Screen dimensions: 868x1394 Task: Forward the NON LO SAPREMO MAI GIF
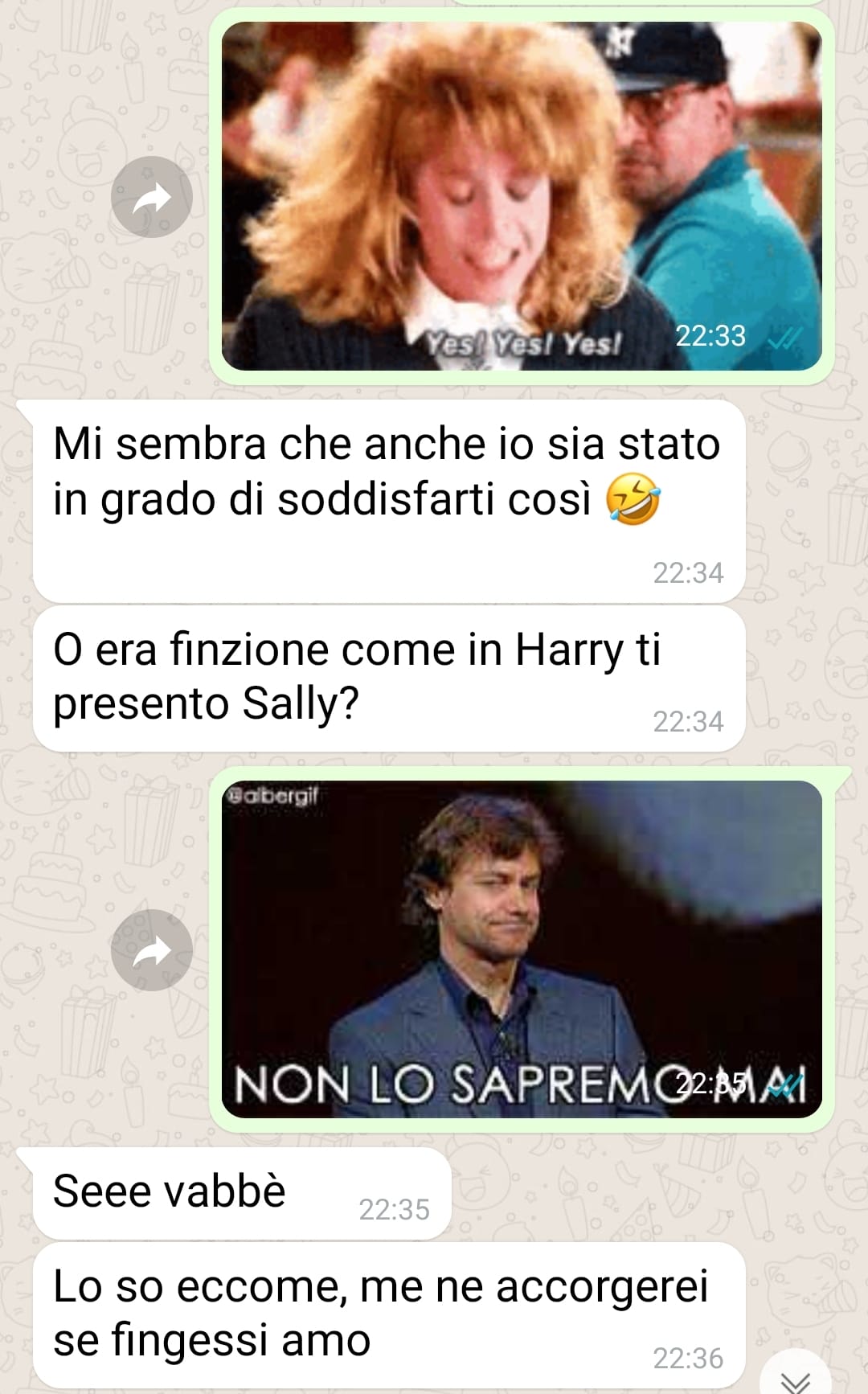click(x=151, y=949)
